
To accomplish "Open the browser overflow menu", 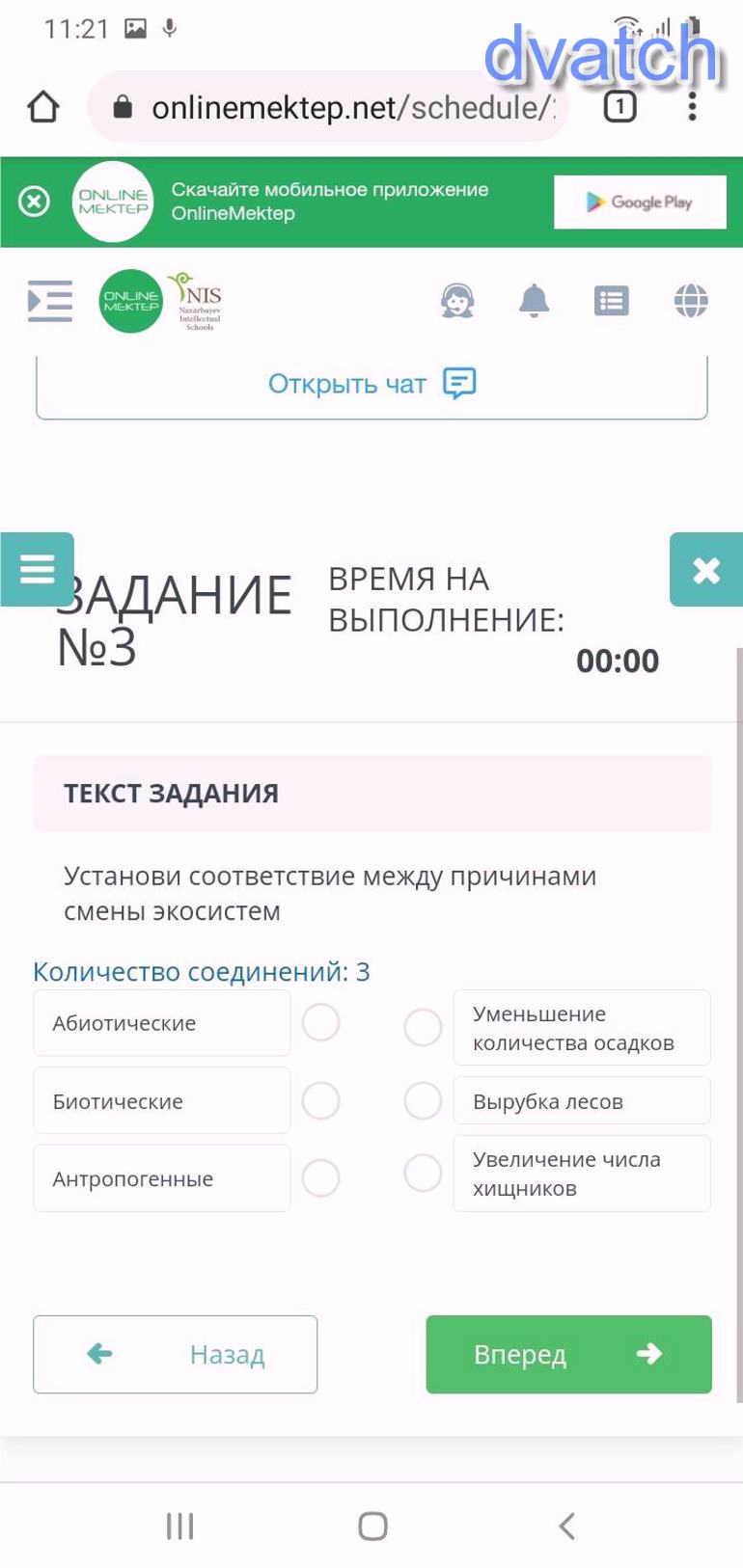I will [692, 106].
